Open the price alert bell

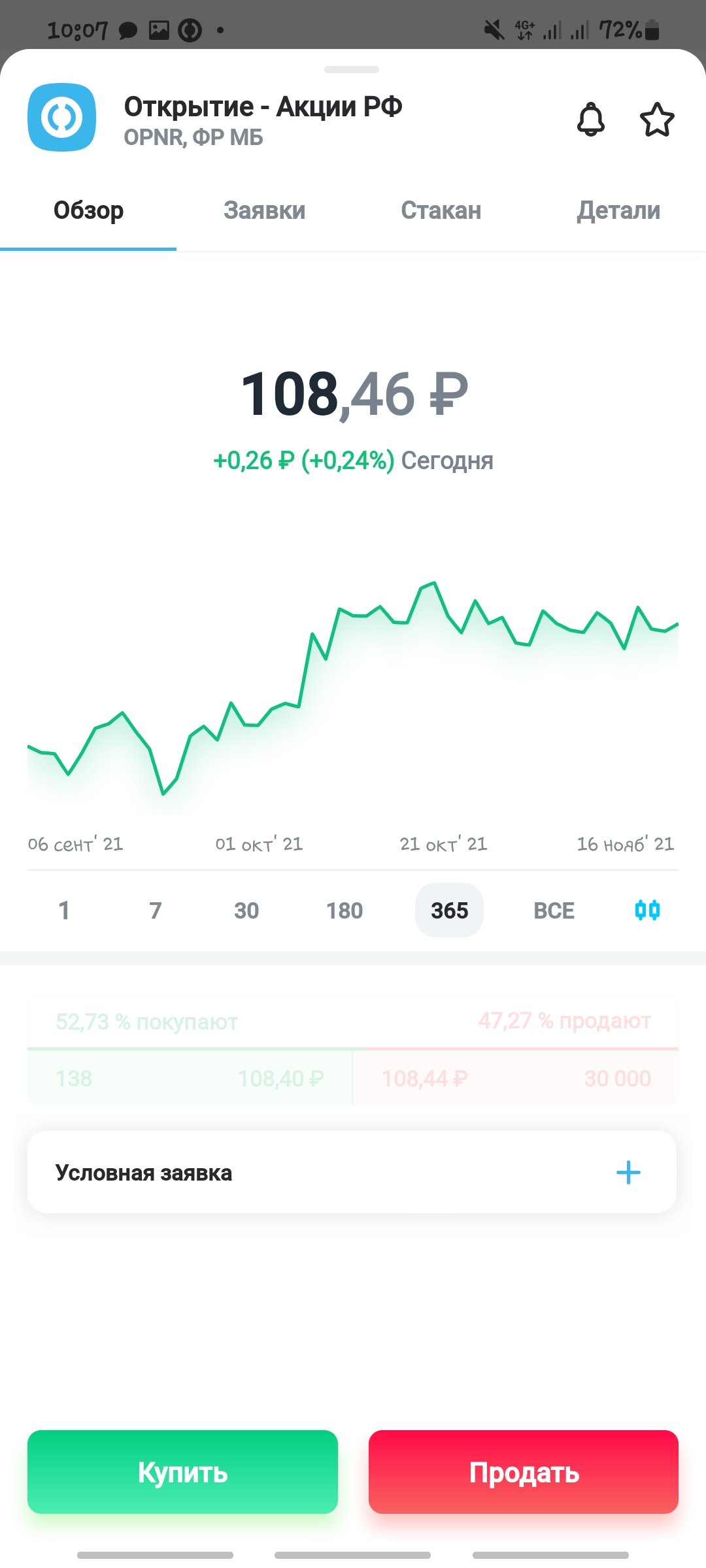pyautogui.click(x=591, y=120)
